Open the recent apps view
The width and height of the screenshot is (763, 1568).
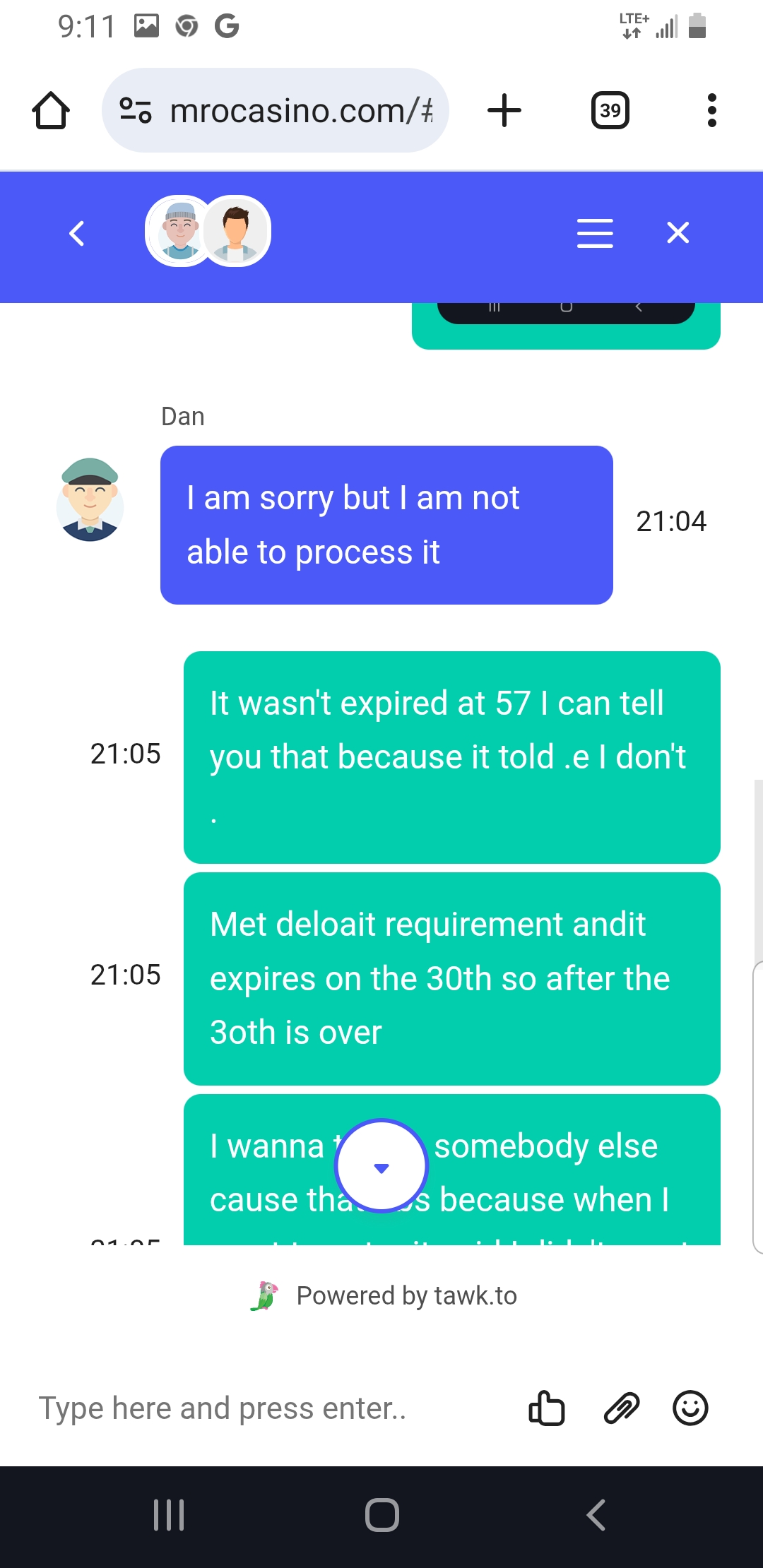click(x=169, y=1515)
